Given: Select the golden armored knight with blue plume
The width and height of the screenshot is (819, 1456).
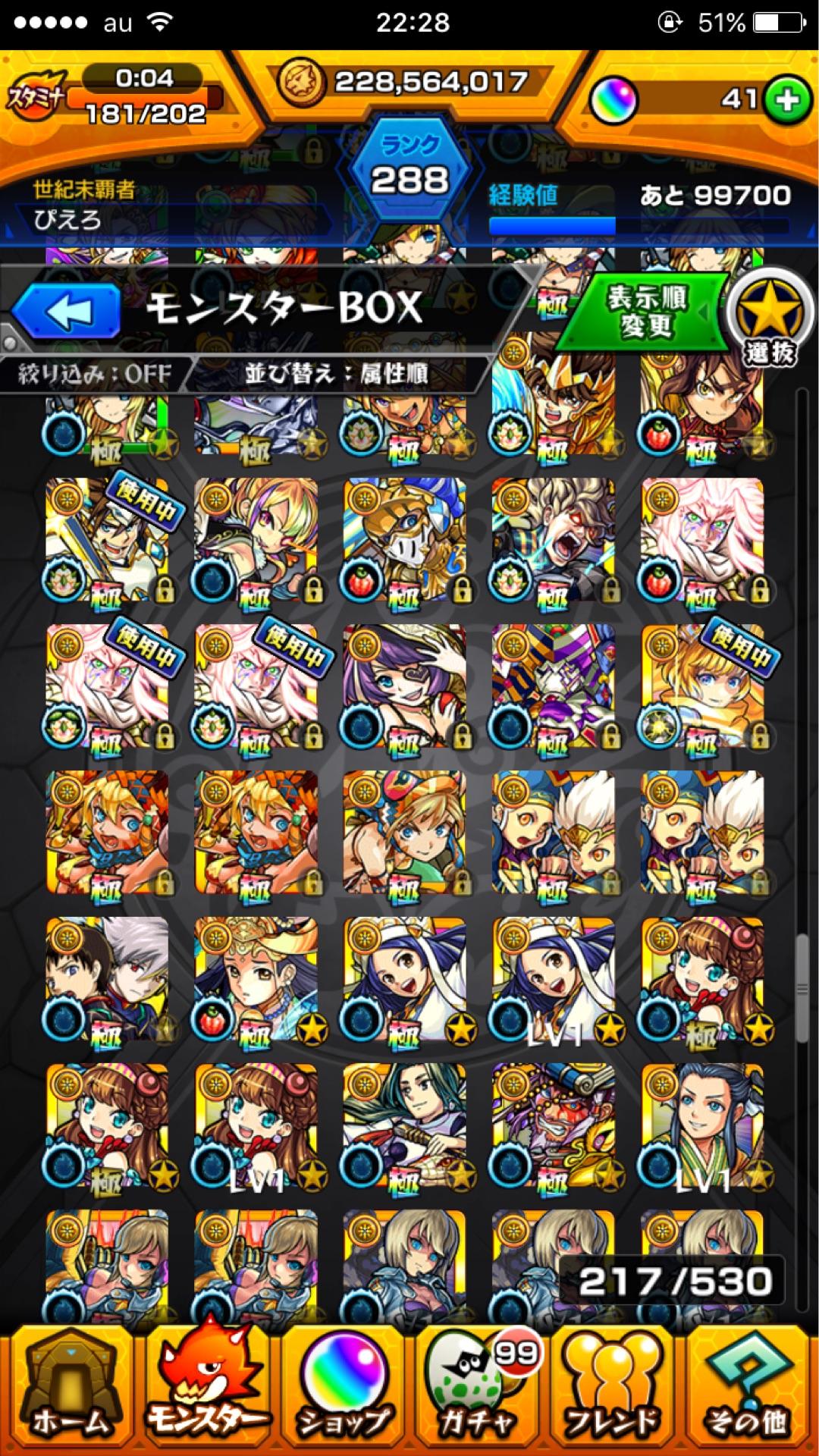Looking at the screenshot, I should (405, 540).
